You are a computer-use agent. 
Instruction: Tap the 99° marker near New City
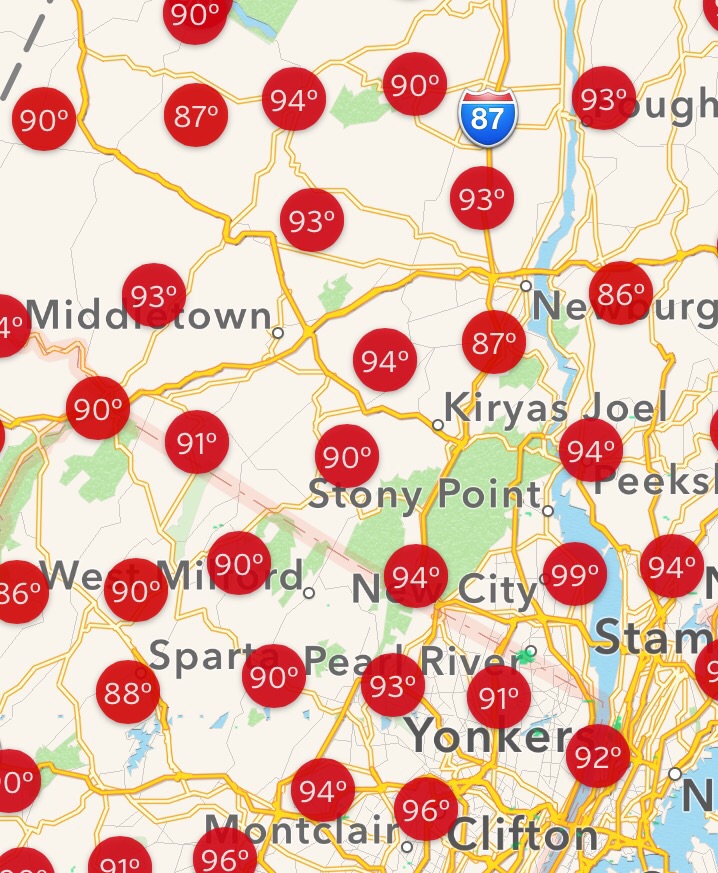(x=575, y=574)
